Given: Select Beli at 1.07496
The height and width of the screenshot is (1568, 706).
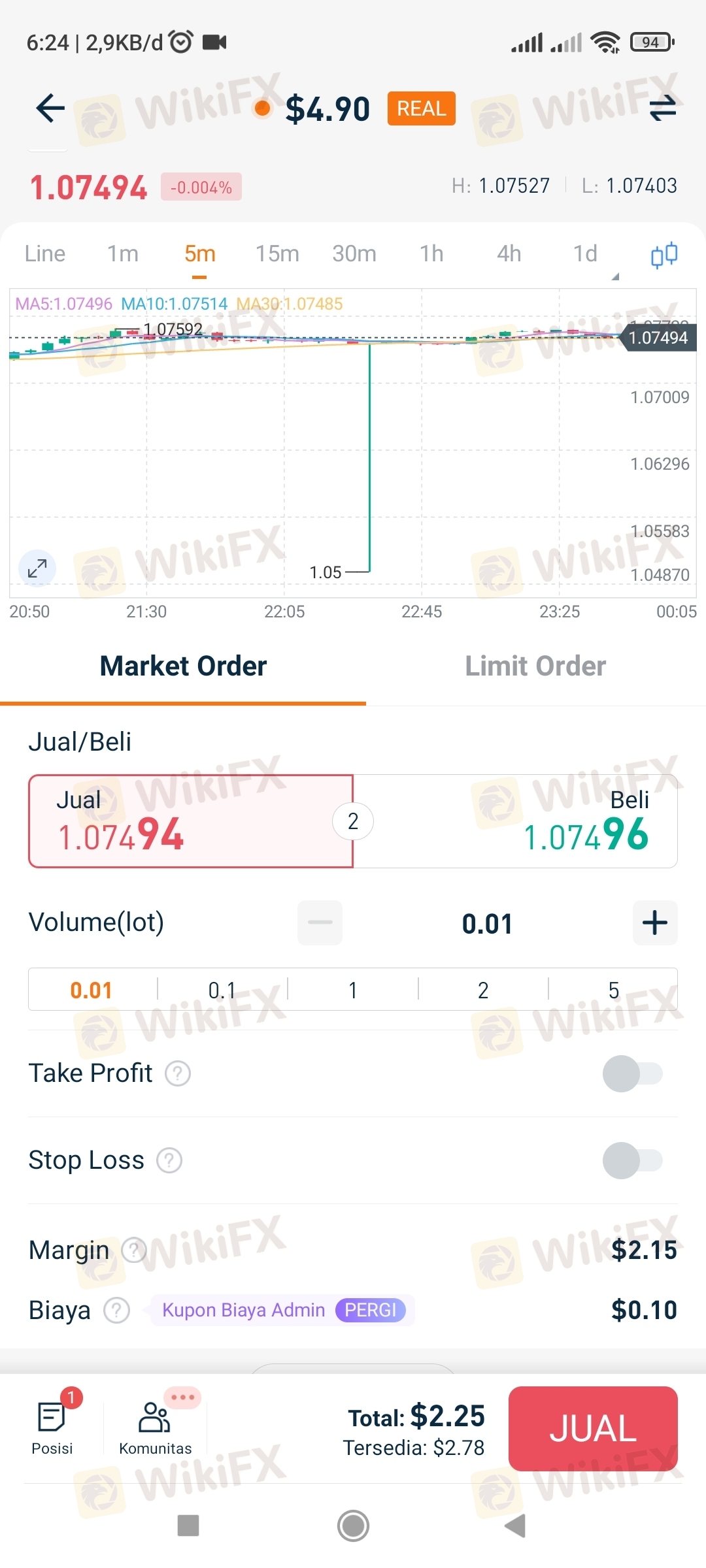Looking at the screenshot, I should 515,821.
